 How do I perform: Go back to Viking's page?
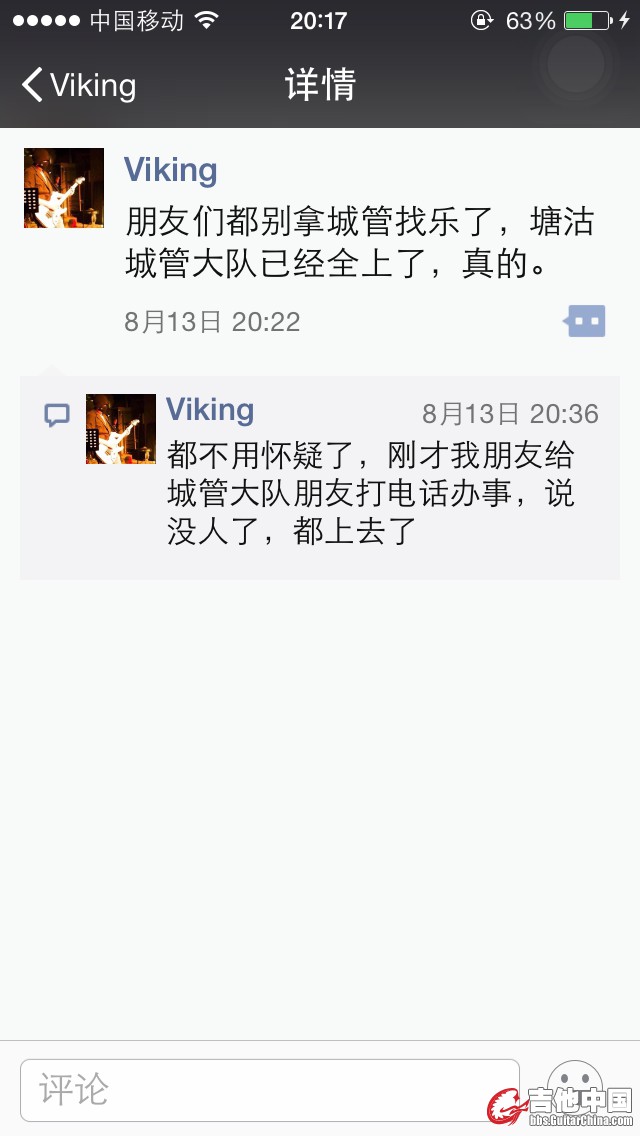point(78,86)
